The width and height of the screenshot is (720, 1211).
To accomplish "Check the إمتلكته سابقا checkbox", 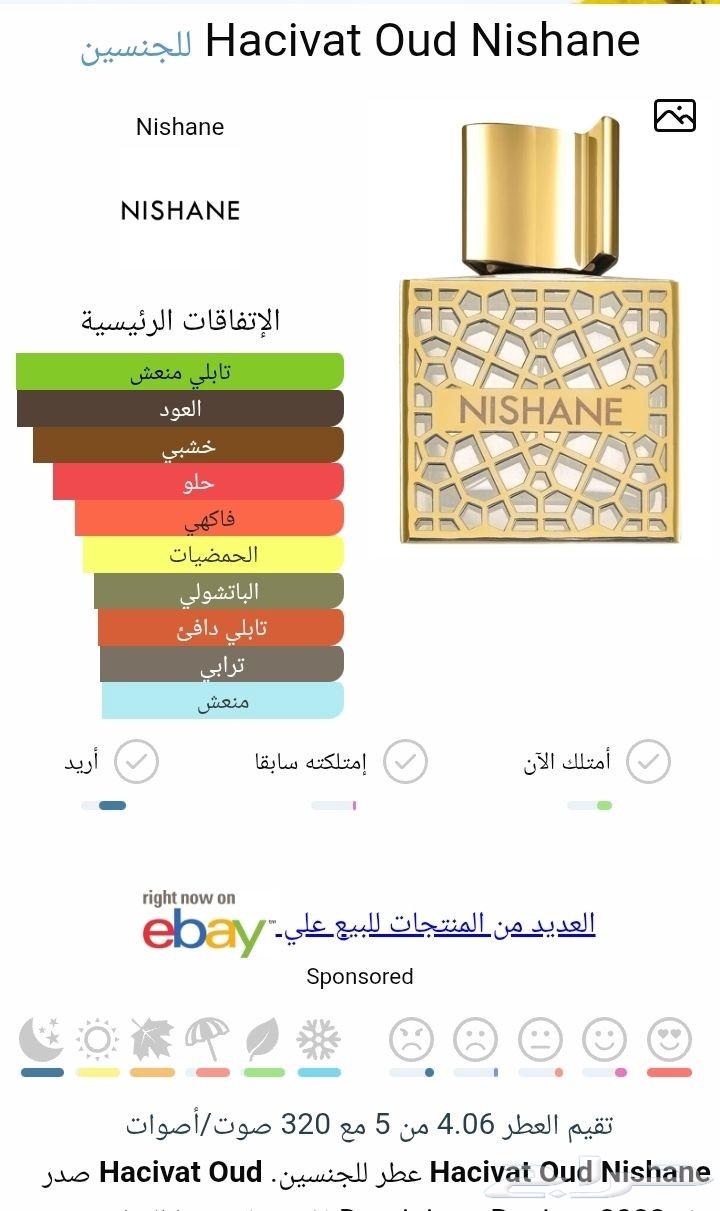I will tap(404, 761).
